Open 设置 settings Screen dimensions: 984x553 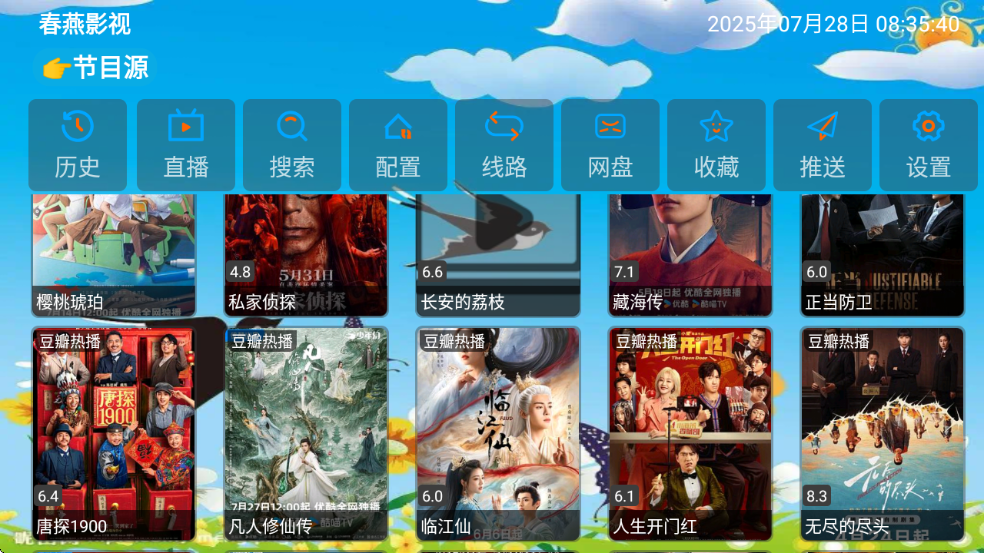pyautogui.click(x=928, y=145)
